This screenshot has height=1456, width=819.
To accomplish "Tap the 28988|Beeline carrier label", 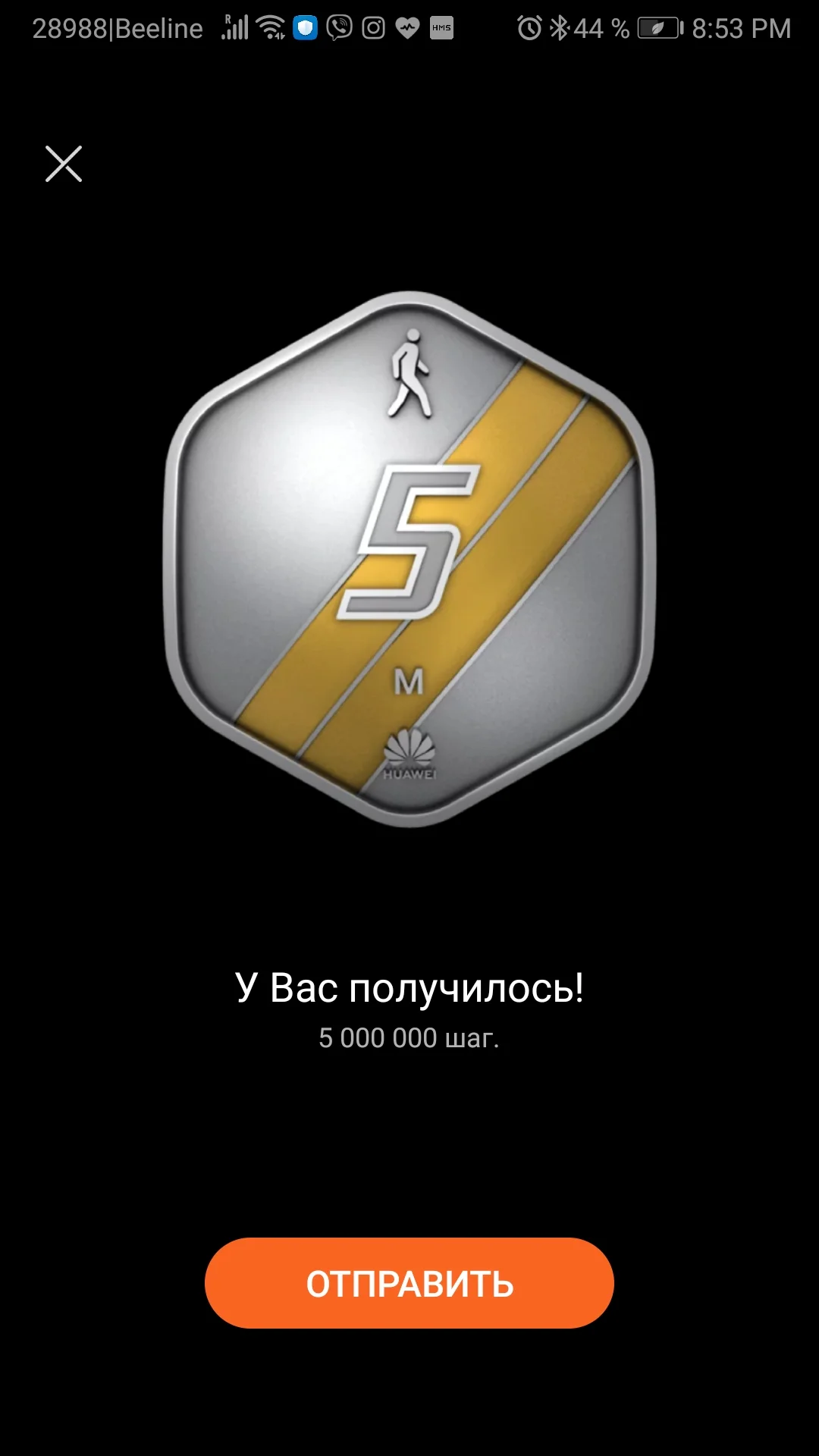I will [x=118, y=28].
